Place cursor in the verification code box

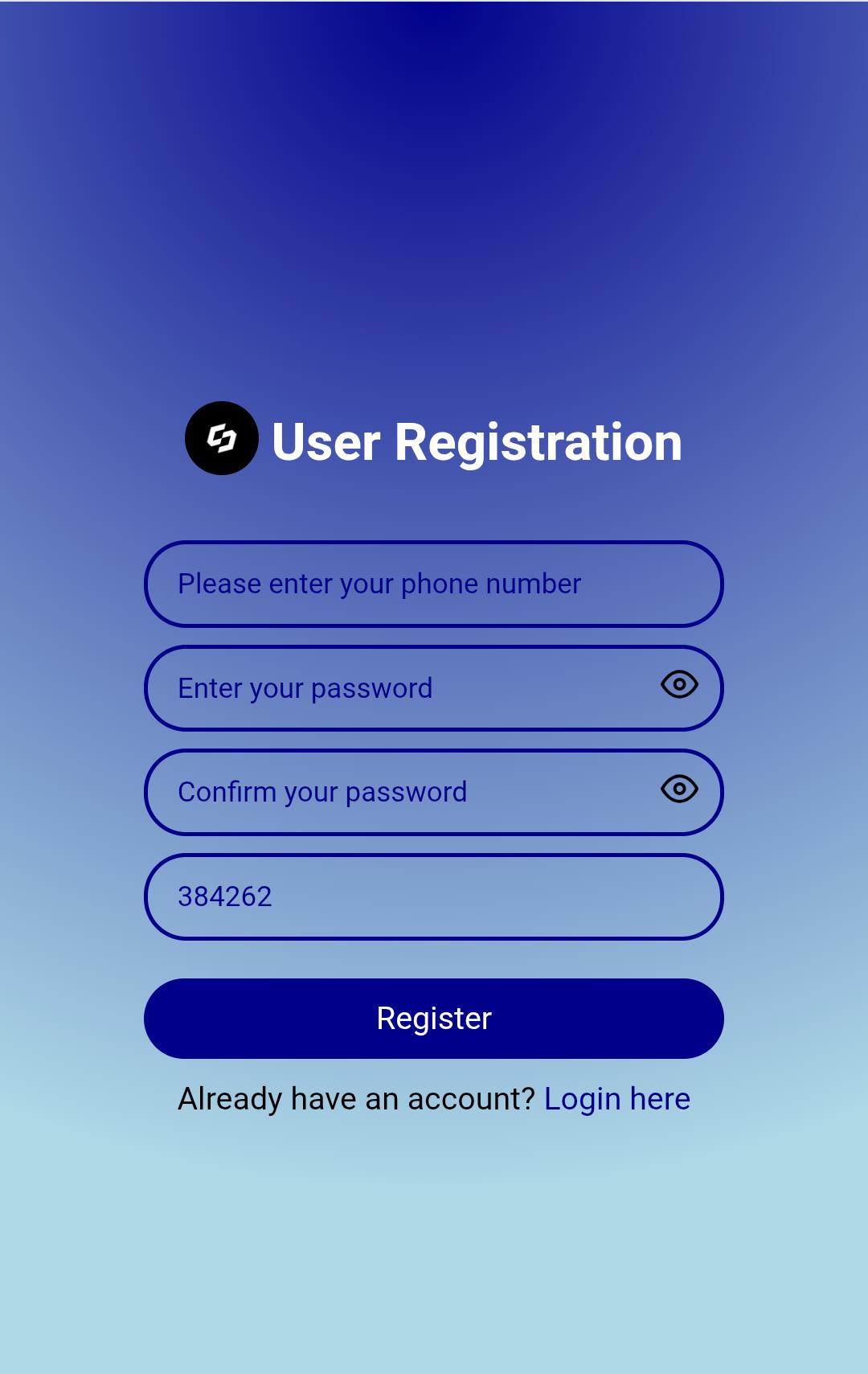click(433, 896)
